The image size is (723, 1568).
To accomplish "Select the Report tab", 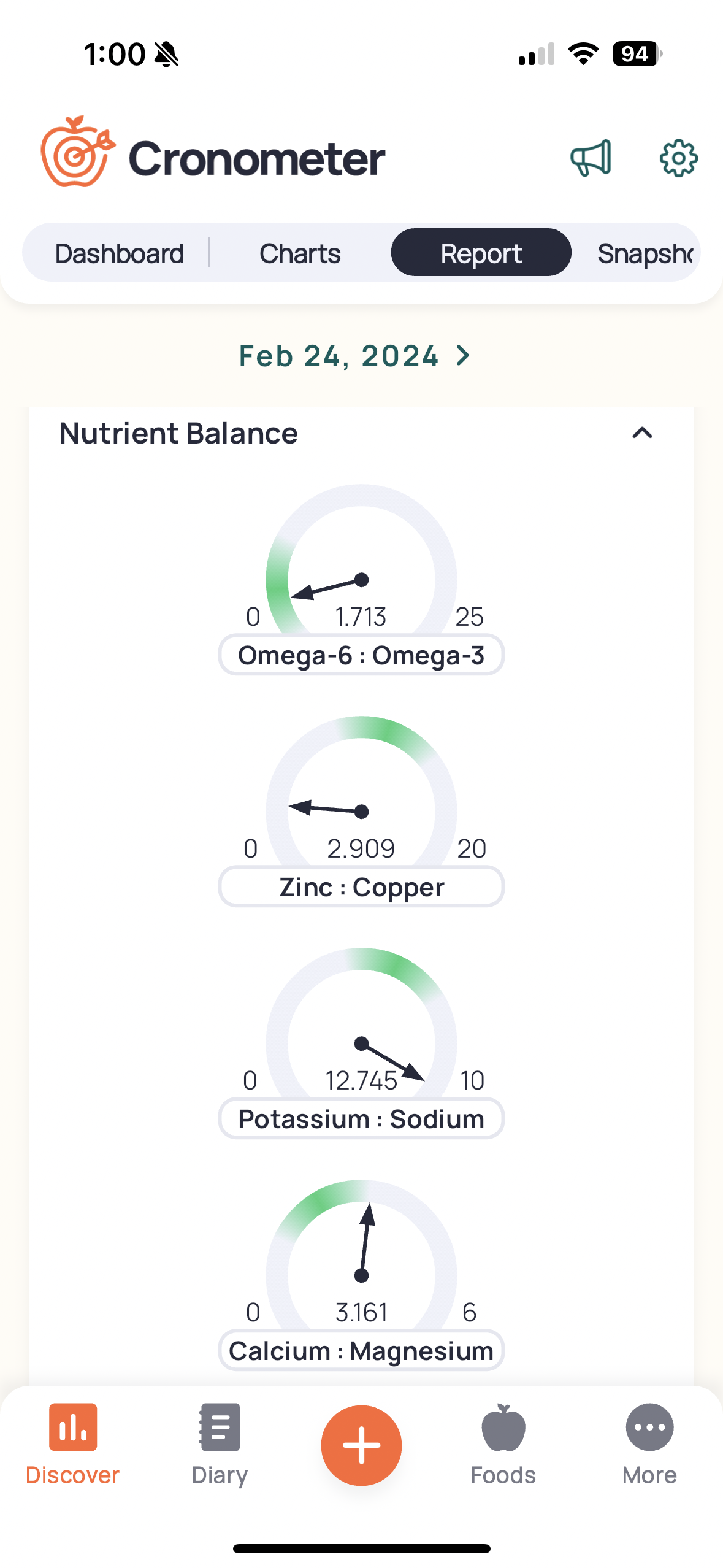I will (481, 252).
